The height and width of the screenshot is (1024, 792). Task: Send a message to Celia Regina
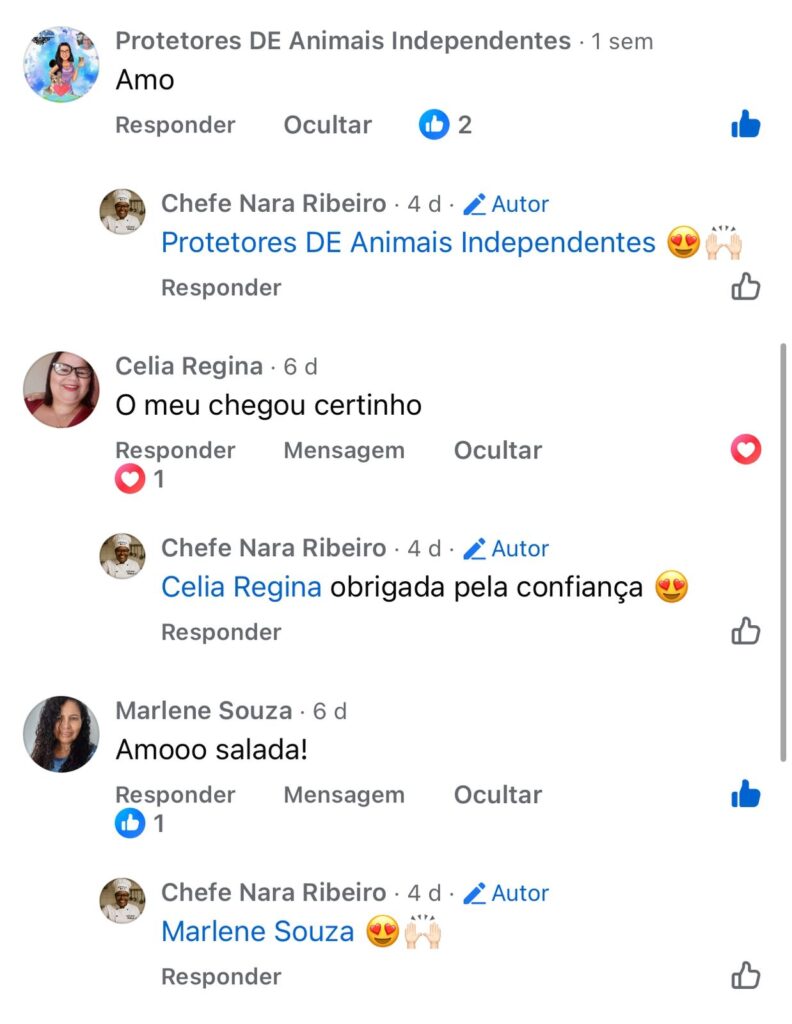[x=344, y=450]
